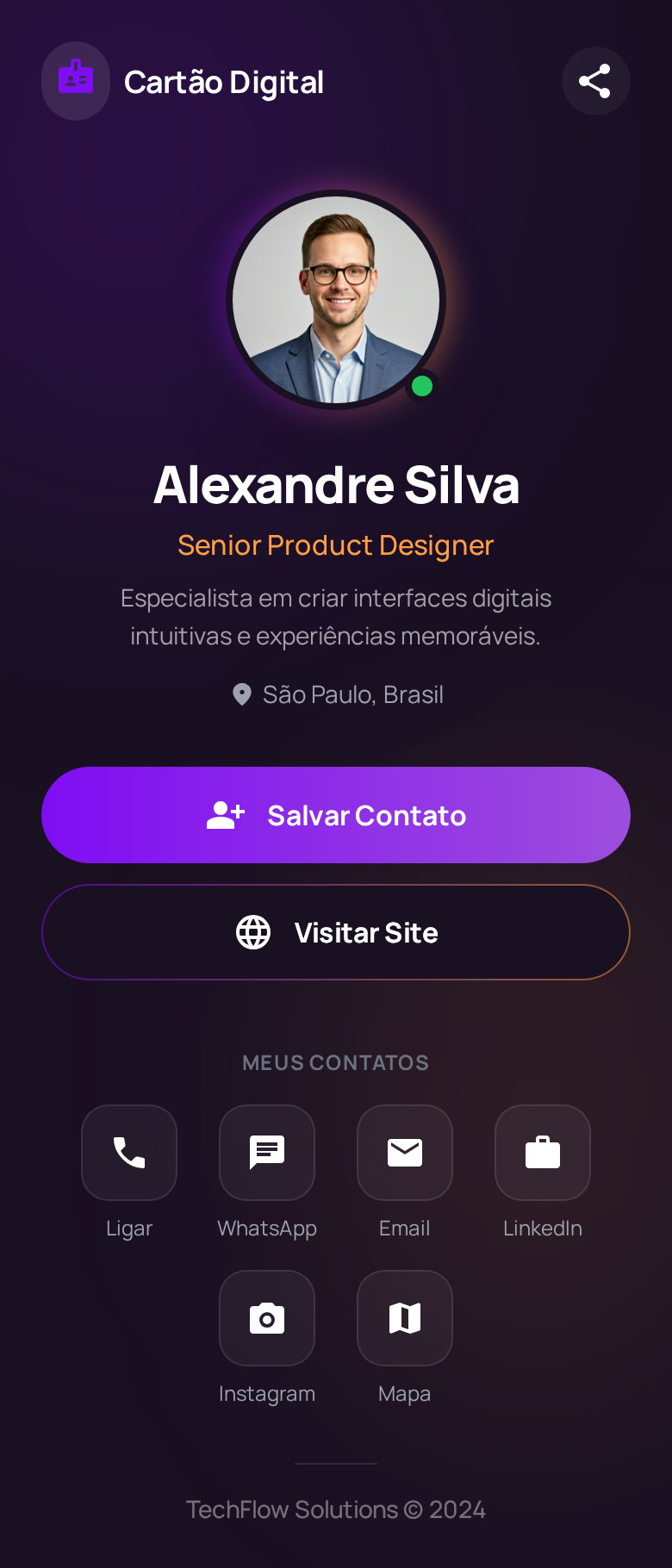Click the Visitar Site button
The image size is (672, 1568).
click(336, 931)
